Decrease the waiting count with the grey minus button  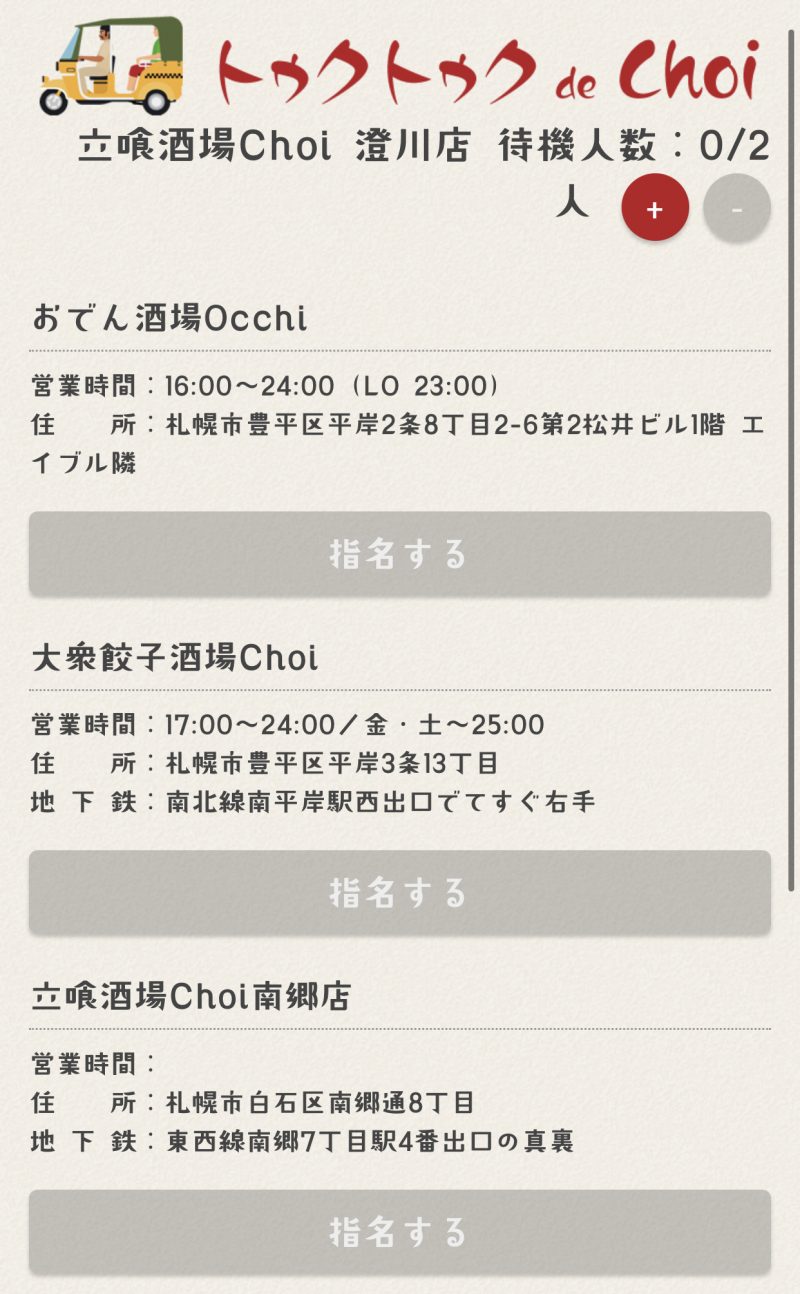(x=737, y=208)
